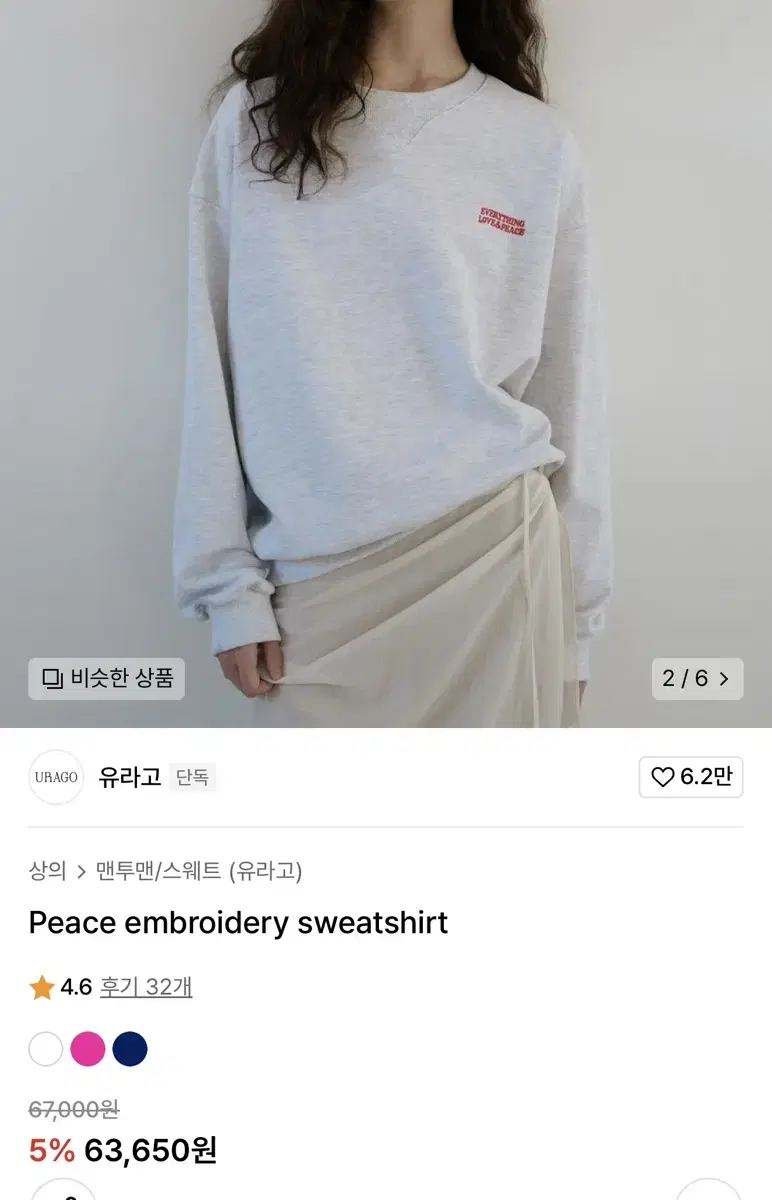Click the circular URAGO brand logo

pos(57,778)
